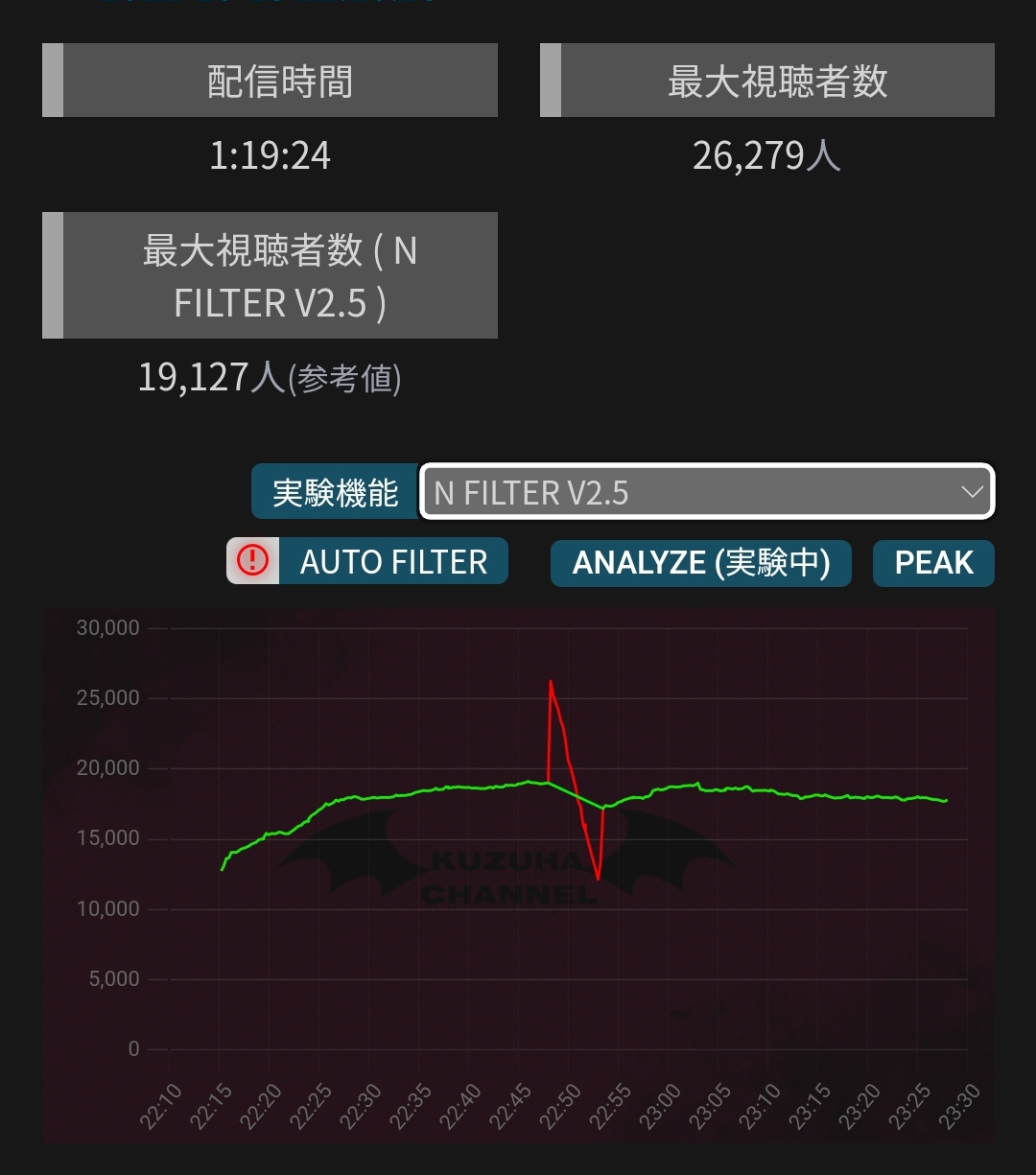Tap the AUTO FILTER button
Viewport: 1036px width, 1175px height.
coord(368,561)
